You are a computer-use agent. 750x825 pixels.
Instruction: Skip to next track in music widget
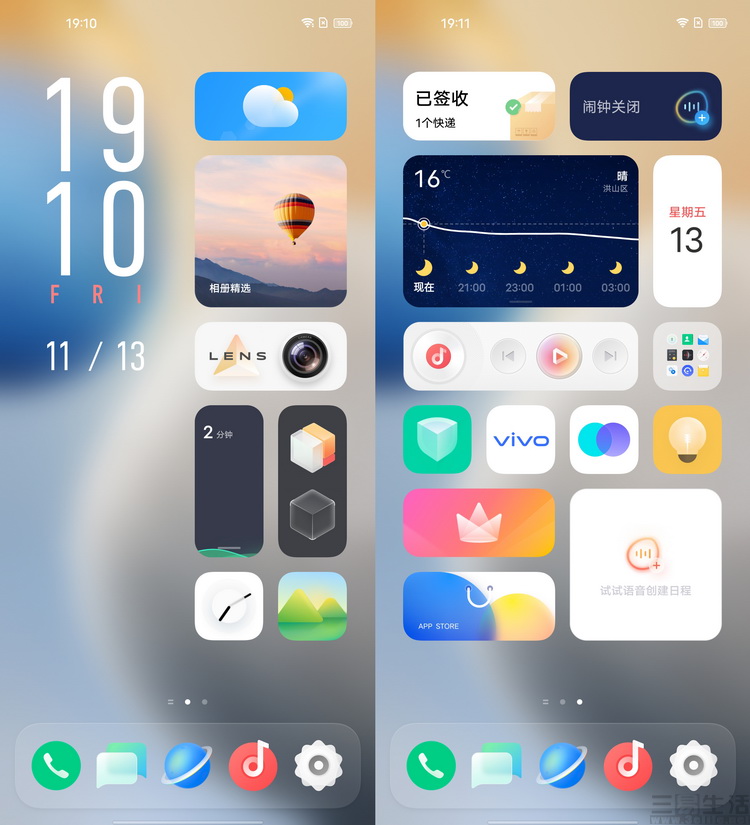[x=609, y=356]
